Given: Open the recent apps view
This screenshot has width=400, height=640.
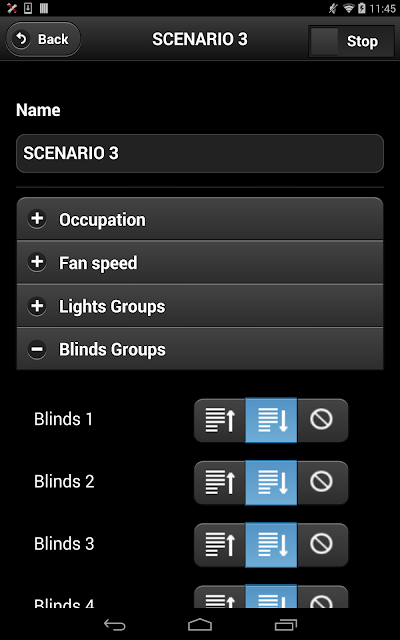Looking at the screenshot, I should click(286, 625).
